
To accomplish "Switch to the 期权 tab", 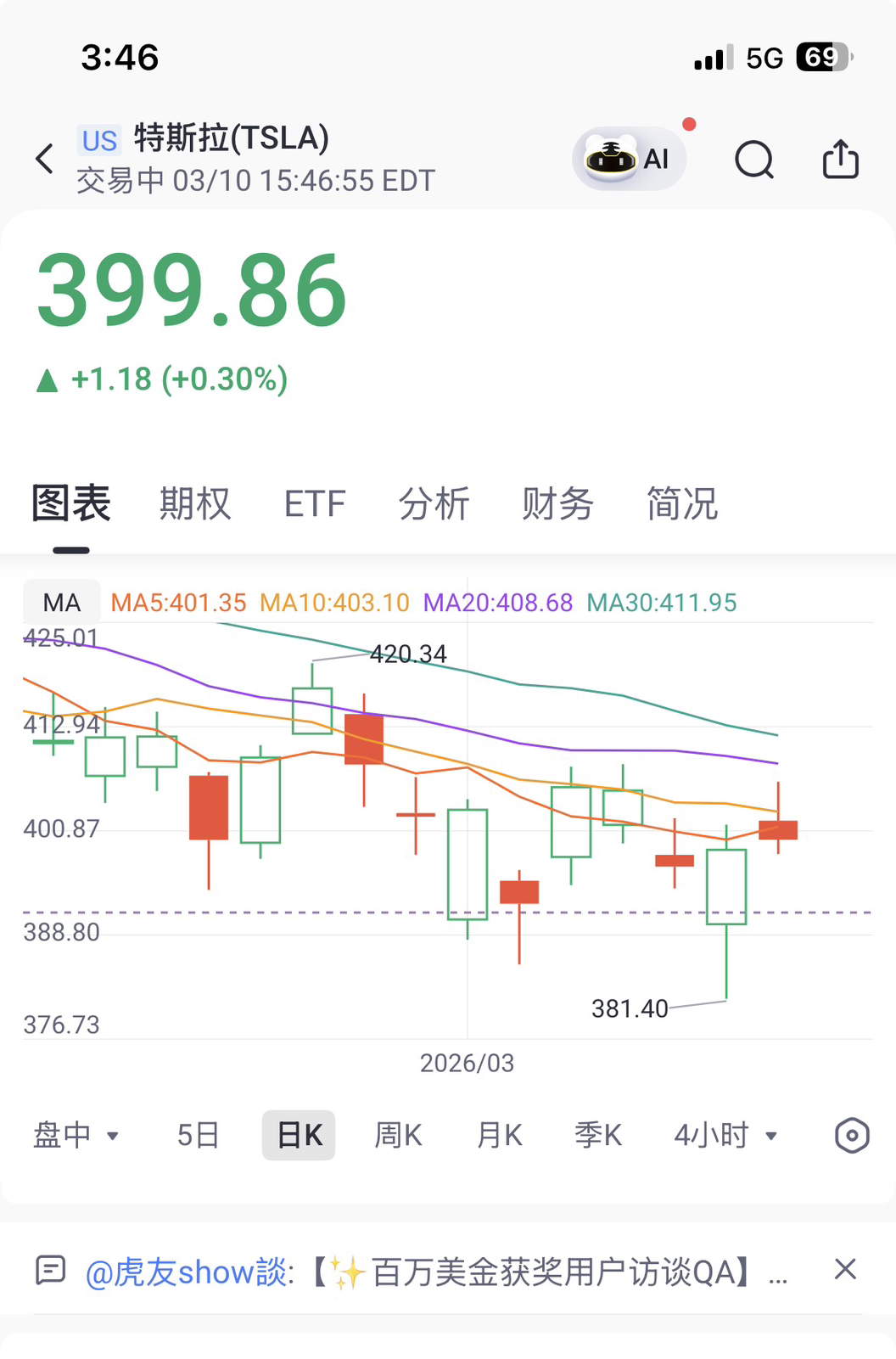I will point(195,504).
